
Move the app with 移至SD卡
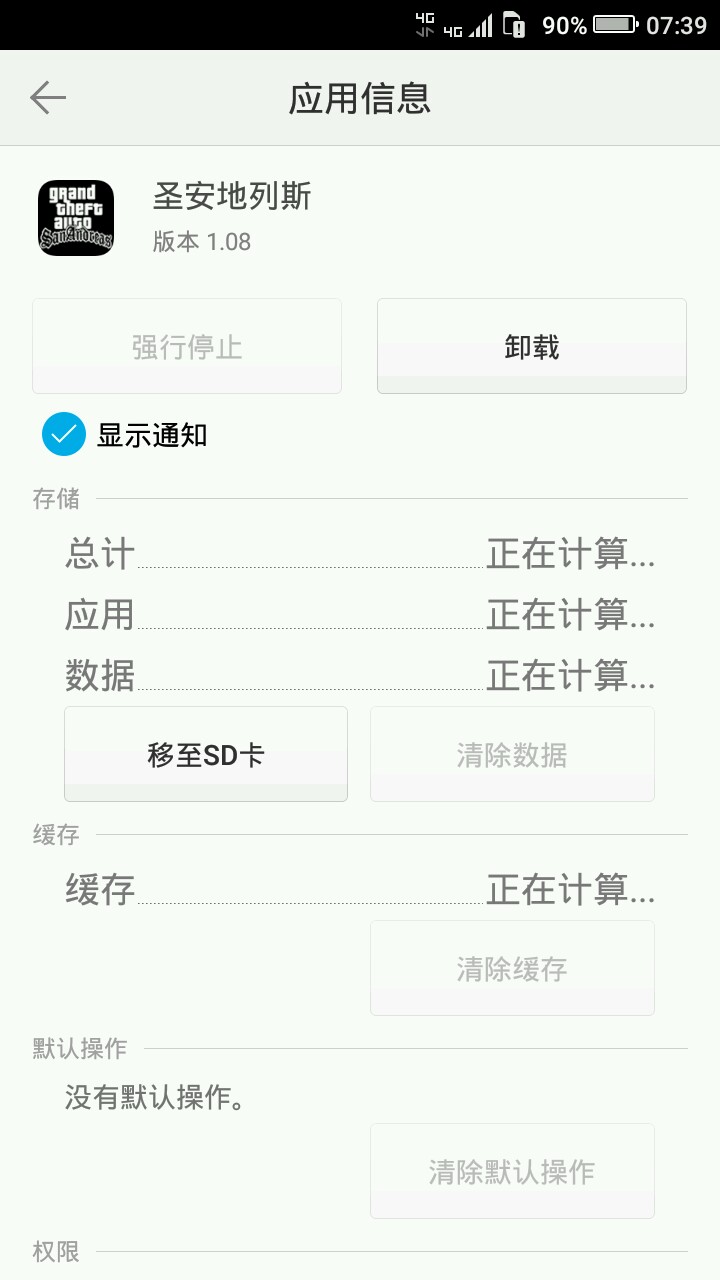[x=206, y=754]
